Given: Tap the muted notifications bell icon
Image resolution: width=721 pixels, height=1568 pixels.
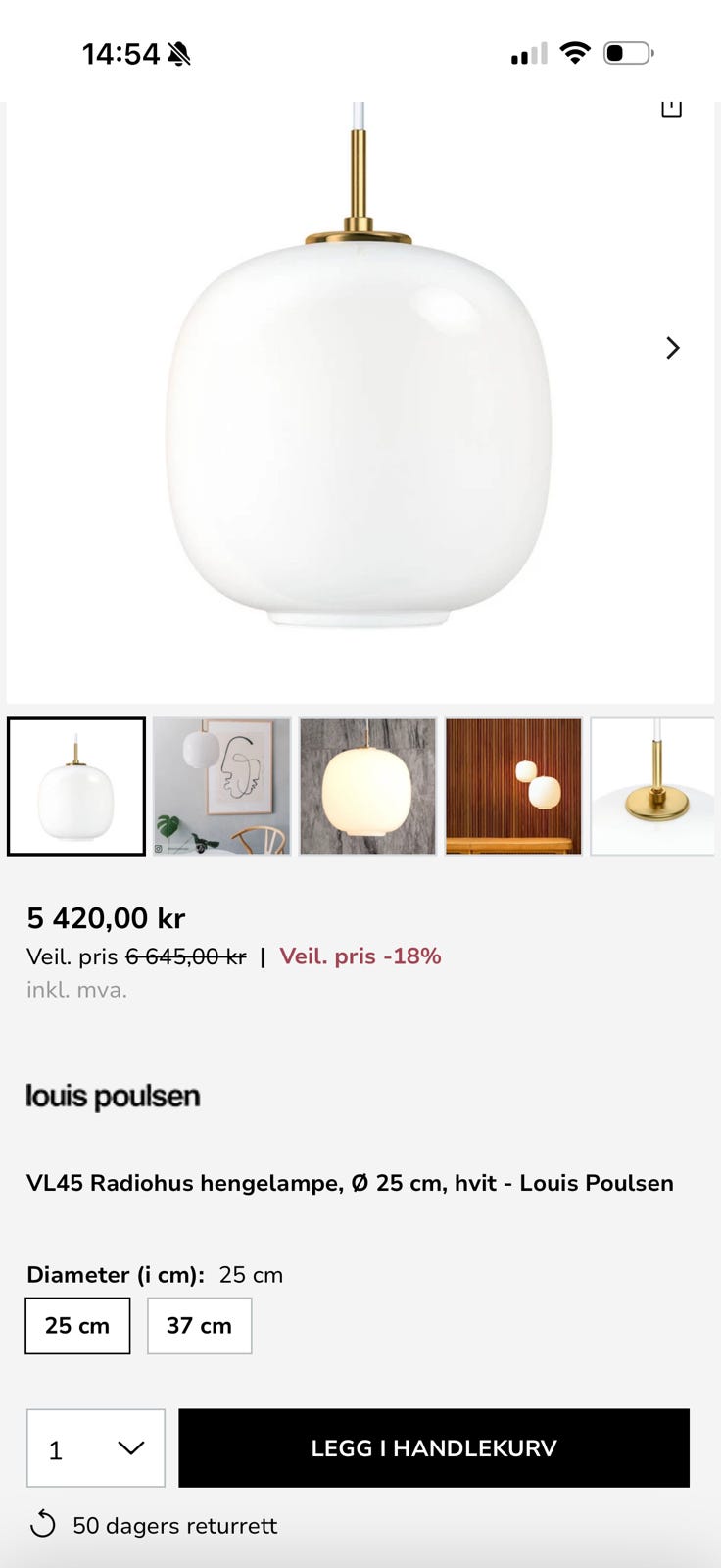Looking at the screenshot, I should (179, 53).
